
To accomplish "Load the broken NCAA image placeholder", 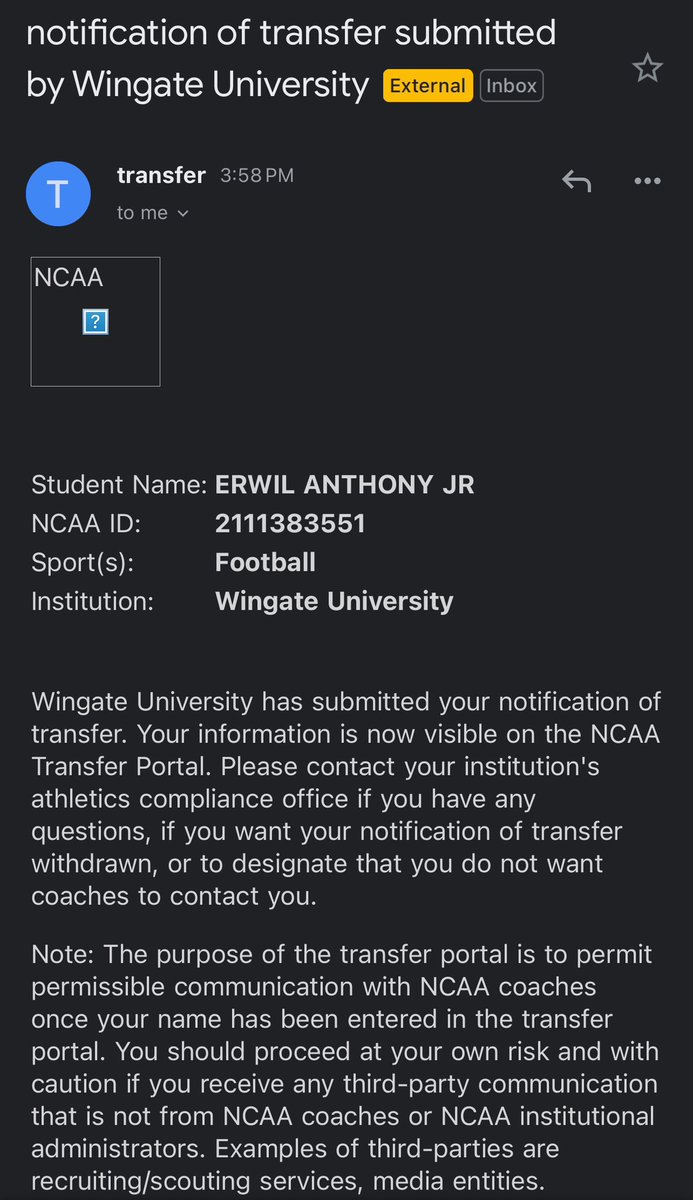I will (x=96, y=321).
